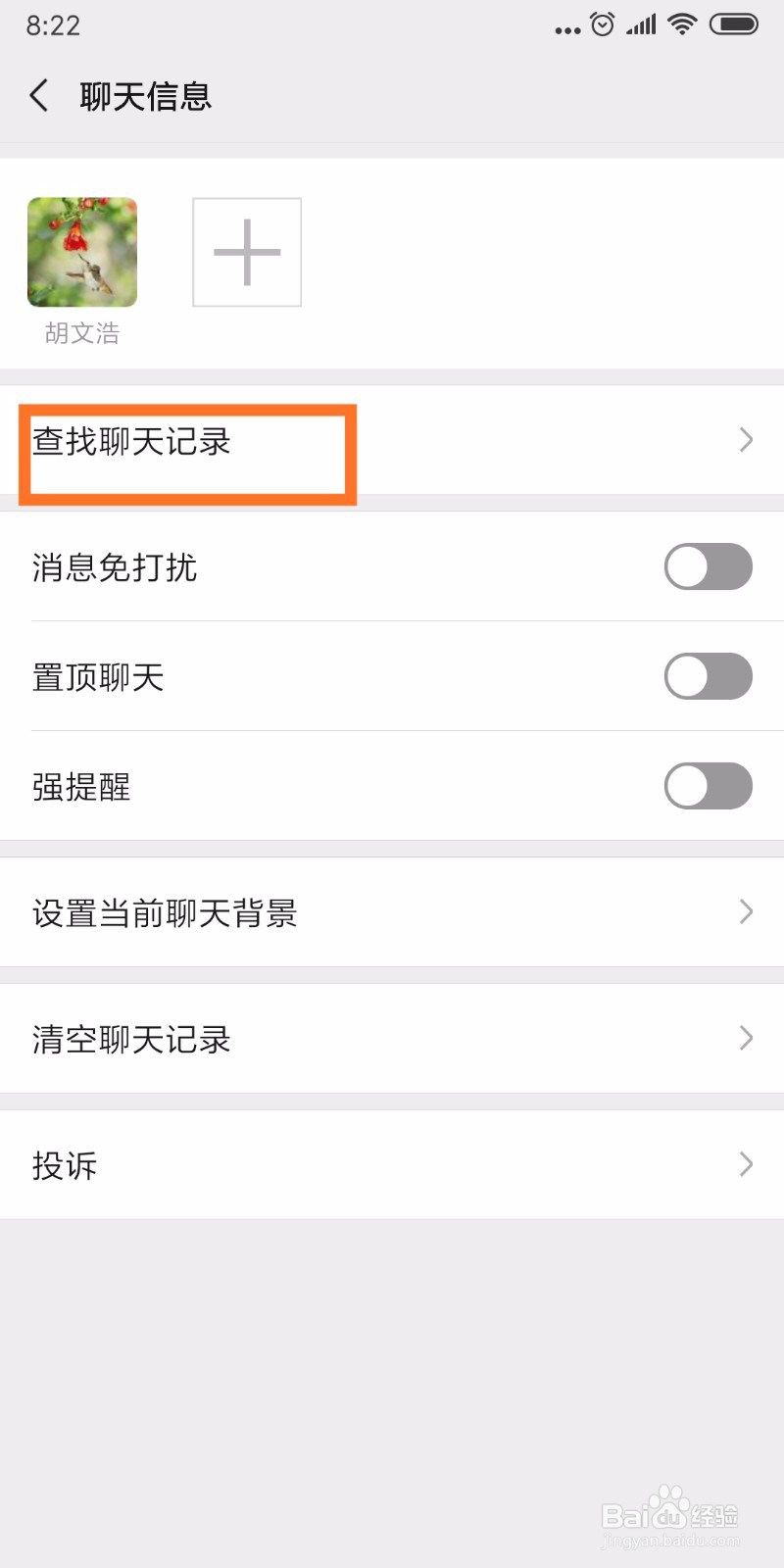Tap 投诉 to file a complaint
Viewport: 784px width, 1568px height.
65,1165
